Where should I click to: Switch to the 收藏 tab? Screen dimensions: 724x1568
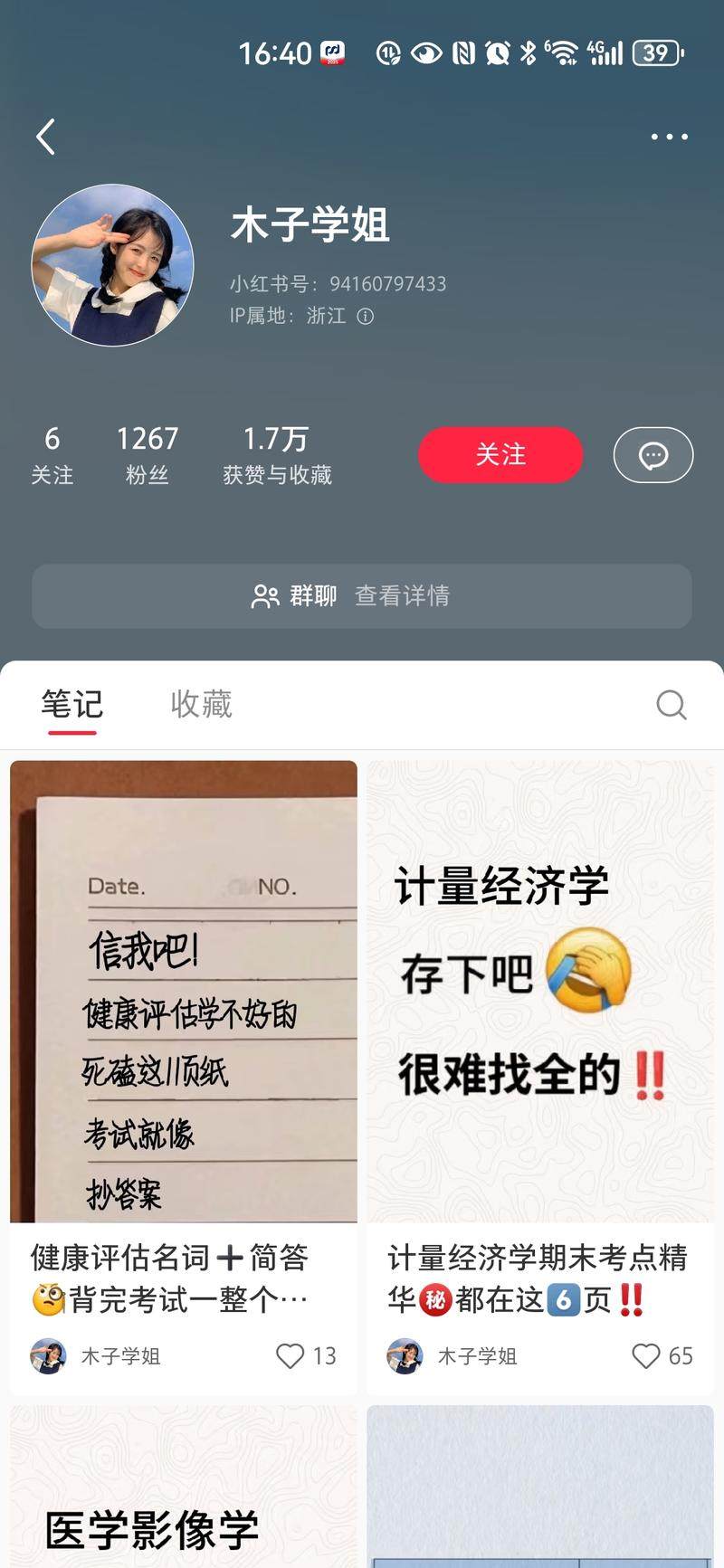point(201,704)
